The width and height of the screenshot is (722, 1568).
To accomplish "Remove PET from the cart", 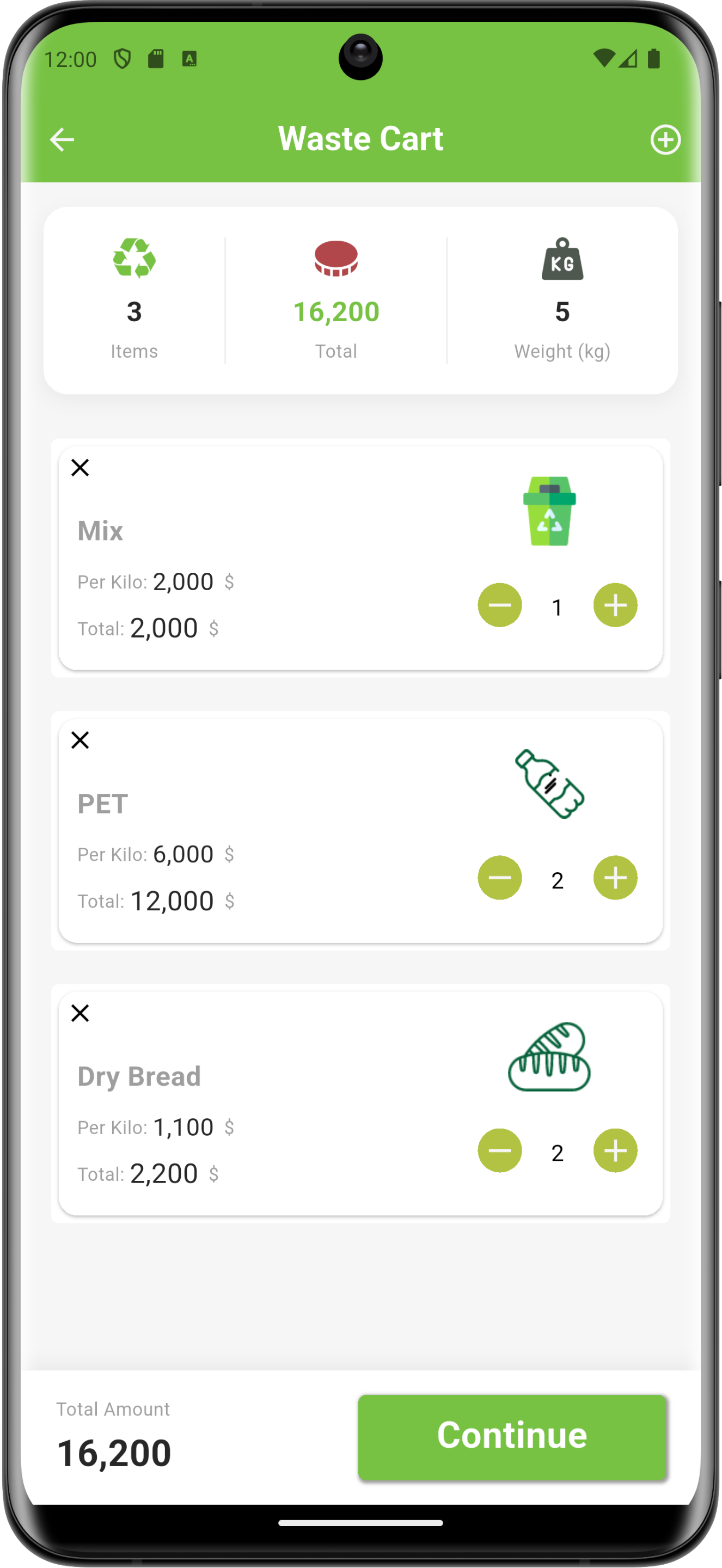I will coord(81,740).
